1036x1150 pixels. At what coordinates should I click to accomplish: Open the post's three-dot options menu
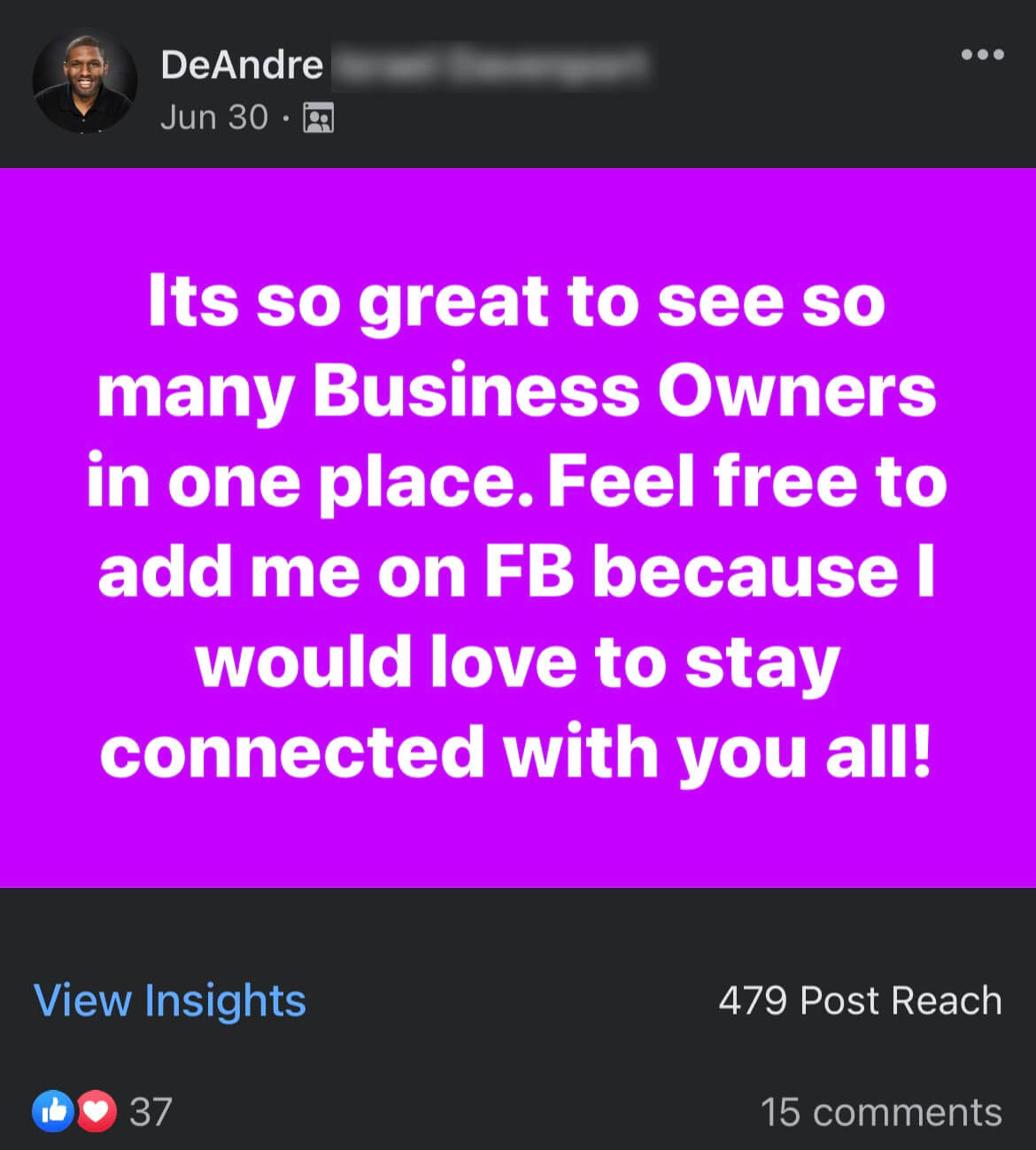[982, 55]
